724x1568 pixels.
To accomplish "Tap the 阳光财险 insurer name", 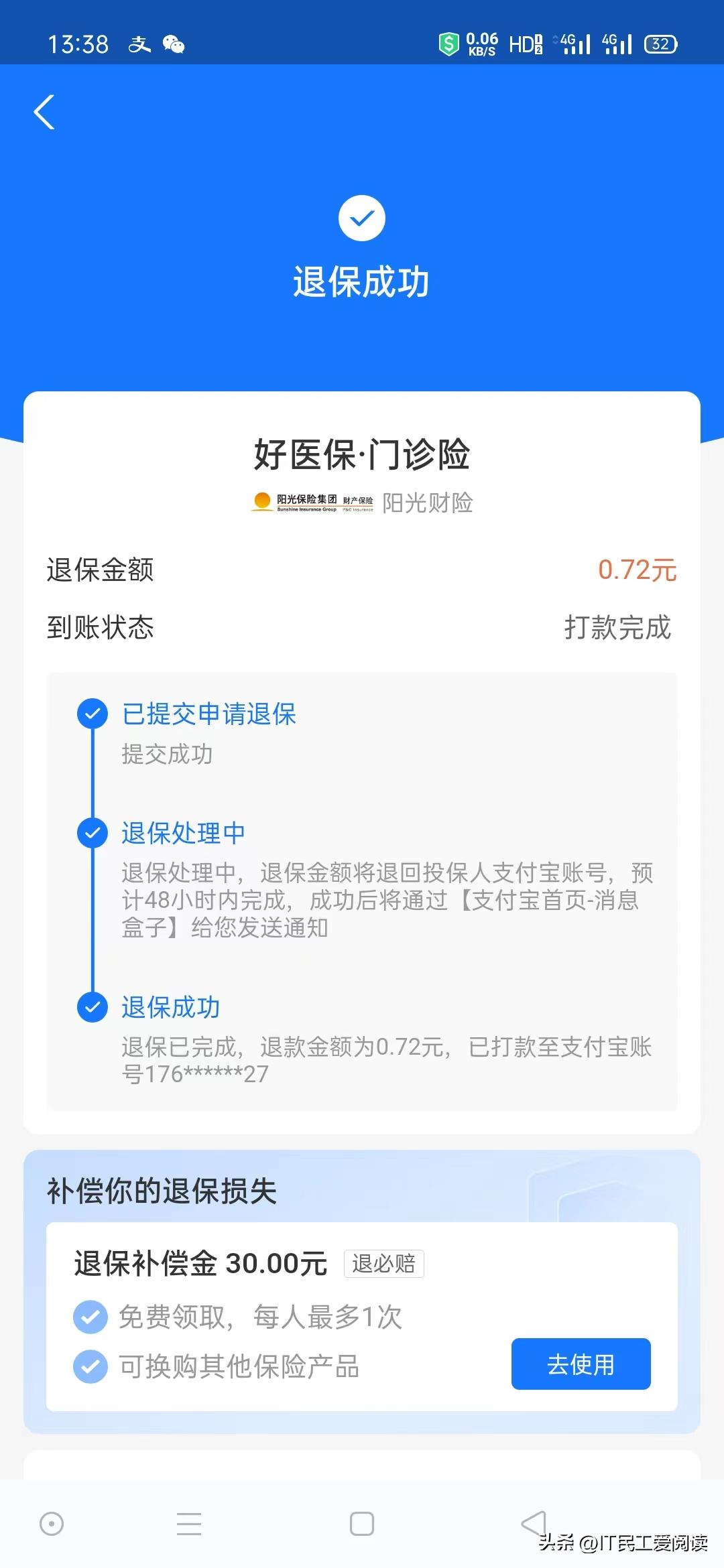I will coord(428,503).
